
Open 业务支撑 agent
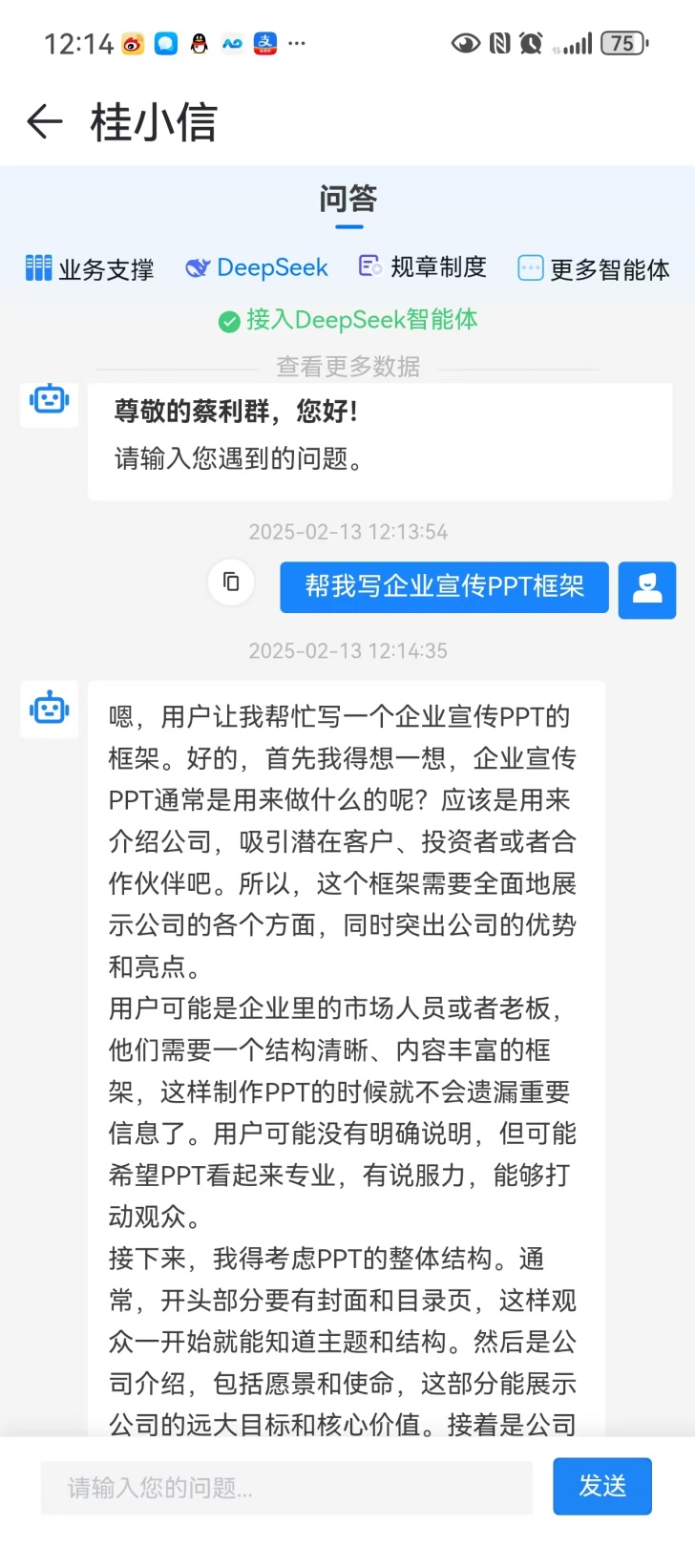[90, 268]
